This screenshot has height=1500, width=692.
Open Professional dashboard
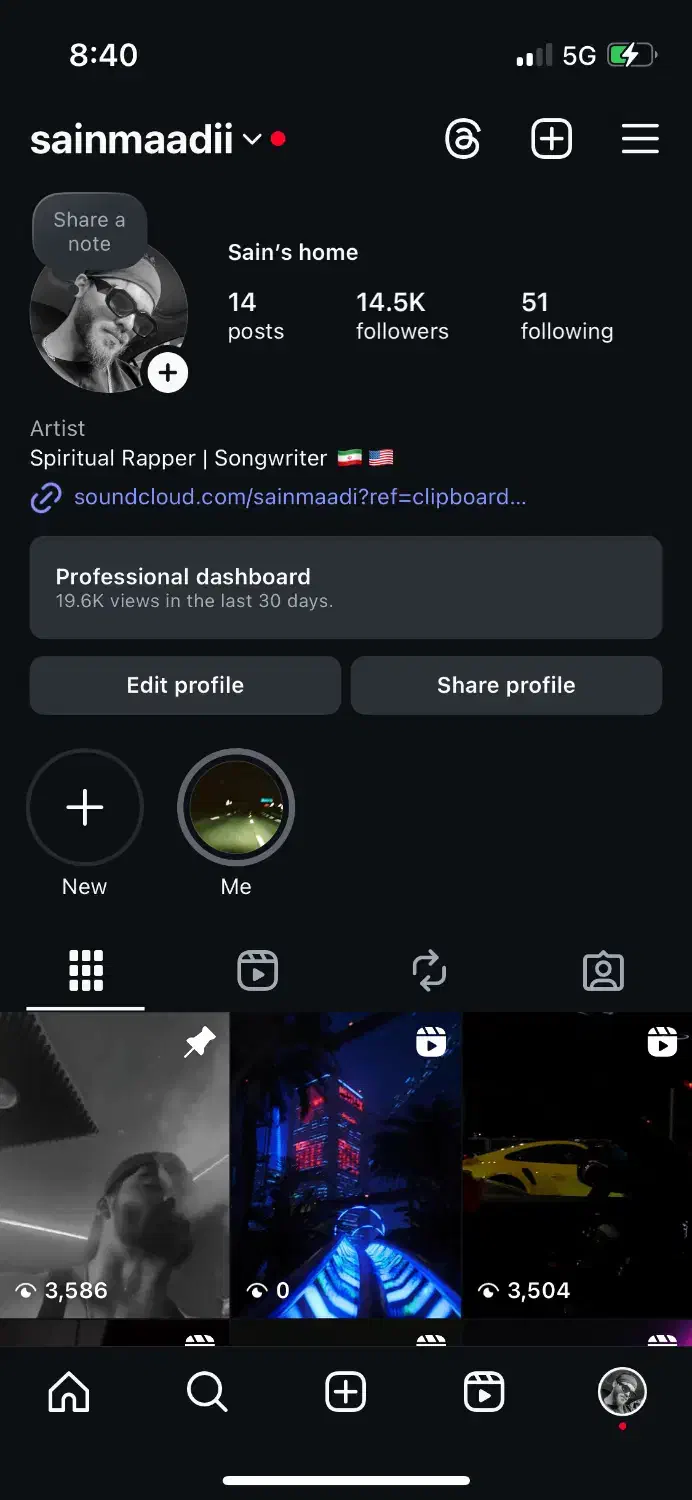tap(345, 587)
